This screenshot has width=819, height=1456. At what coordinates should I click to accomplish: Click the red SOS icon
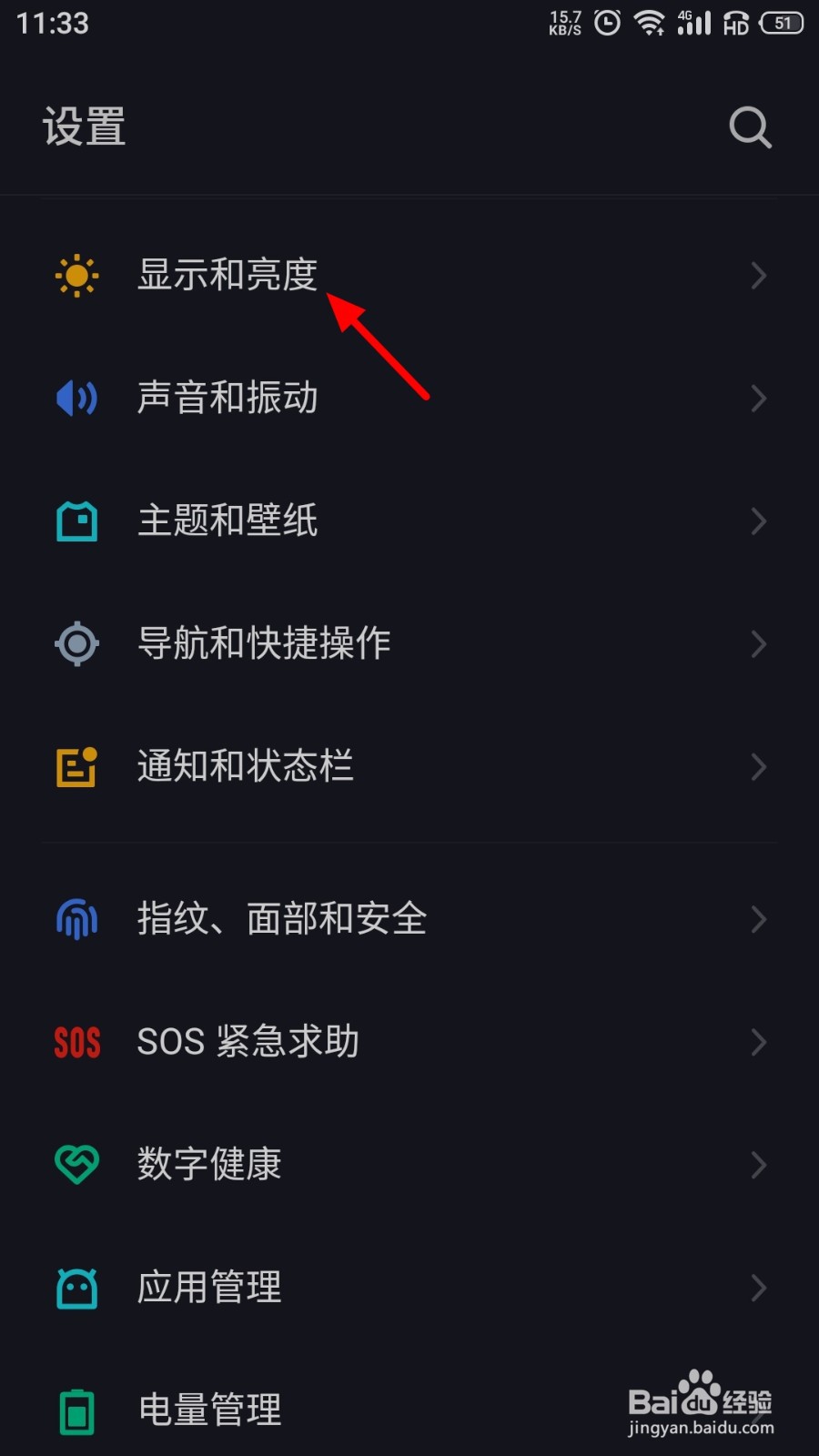[x=76, y=1042]
